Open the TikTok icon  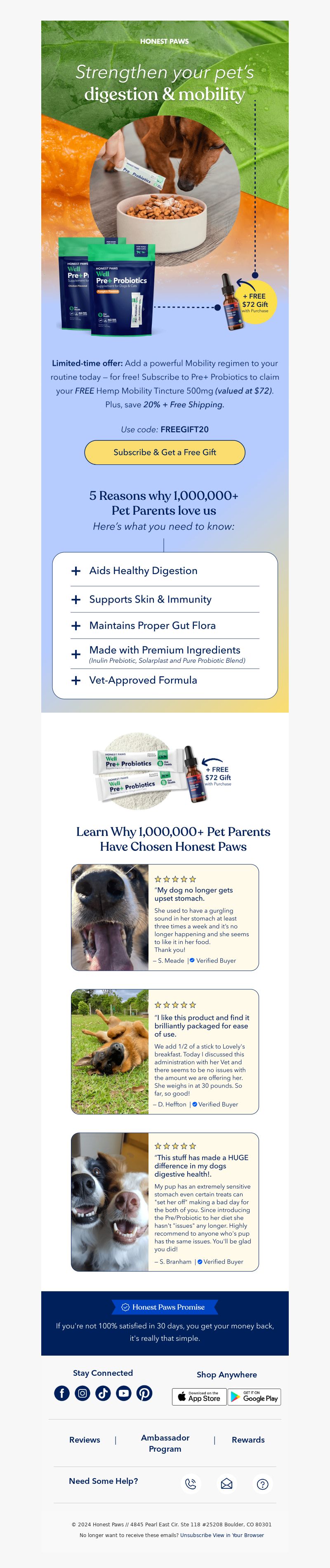click(103, 1393)
